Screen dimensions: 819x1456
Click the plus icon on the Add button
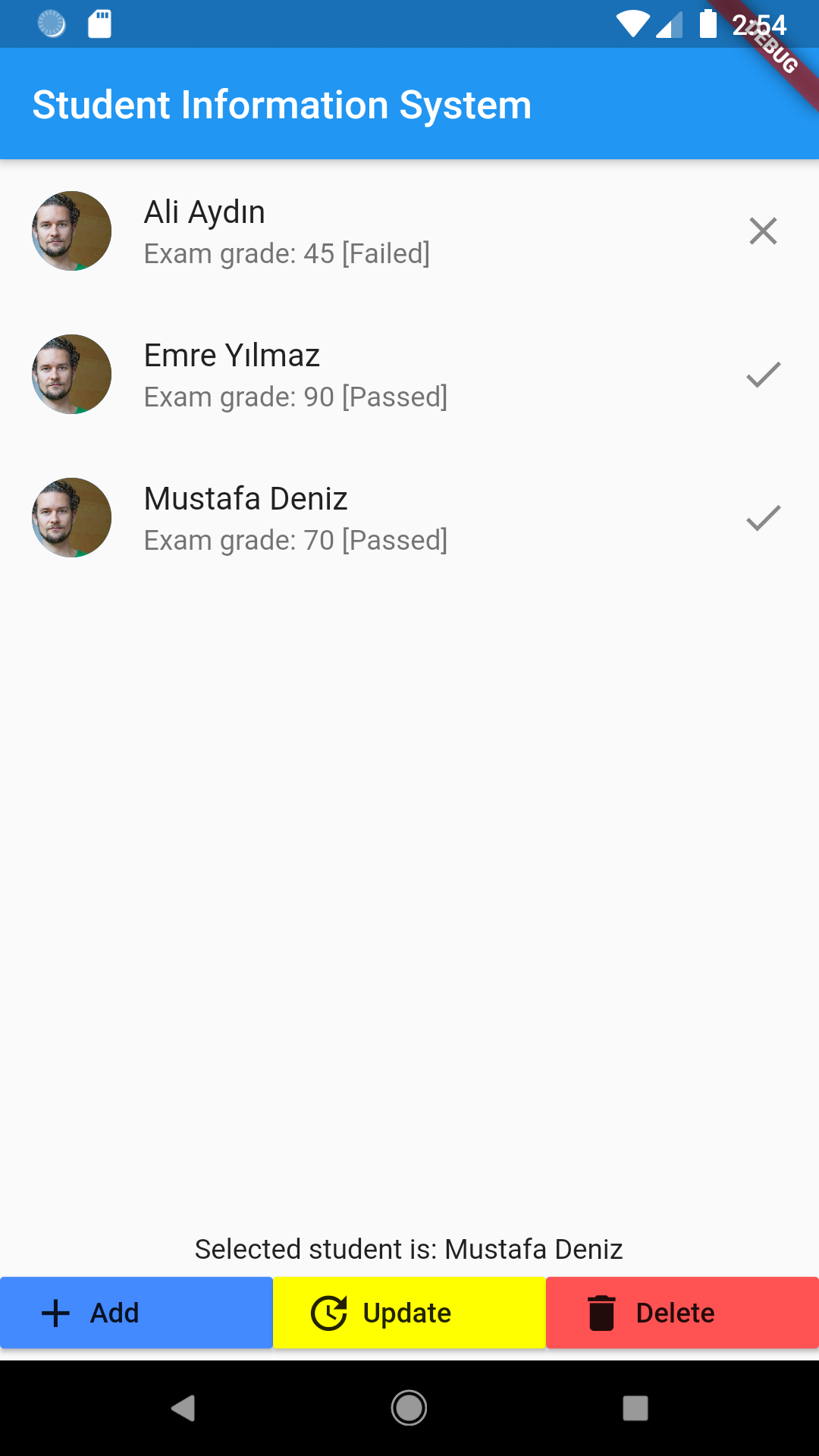pos(55,1313)
